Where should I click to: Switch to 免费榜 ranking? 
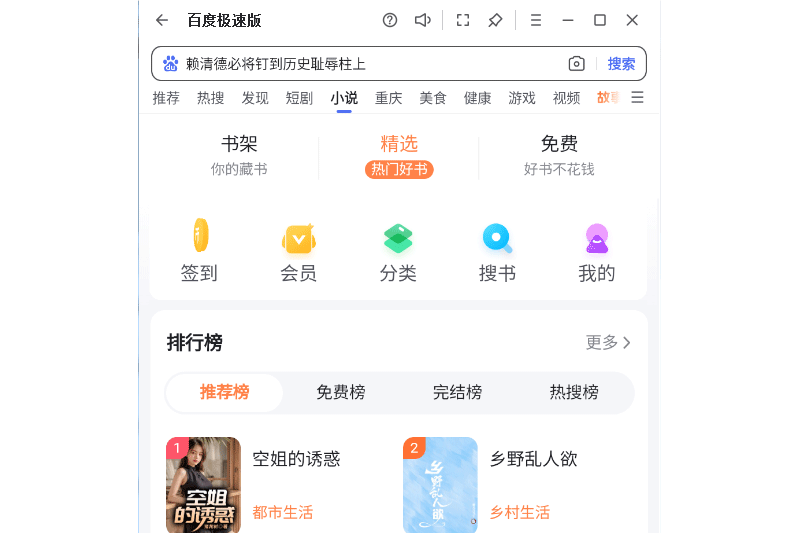[341, 393]
